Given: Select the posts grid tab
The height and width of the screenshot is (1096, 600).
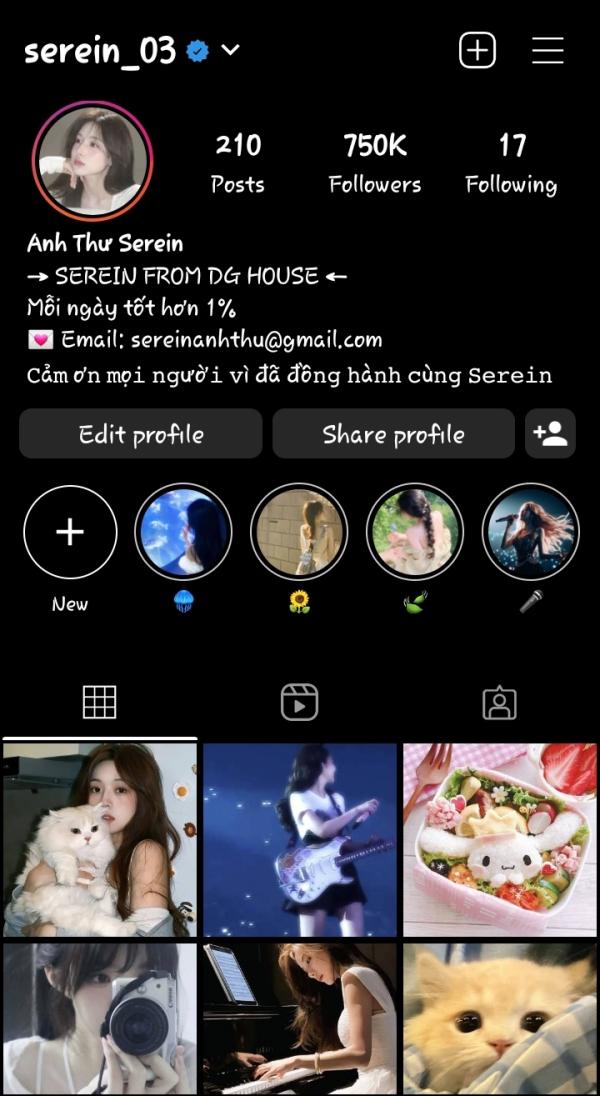Looking at the screenshot, I should pyautogui.click(x=99, y=703).
